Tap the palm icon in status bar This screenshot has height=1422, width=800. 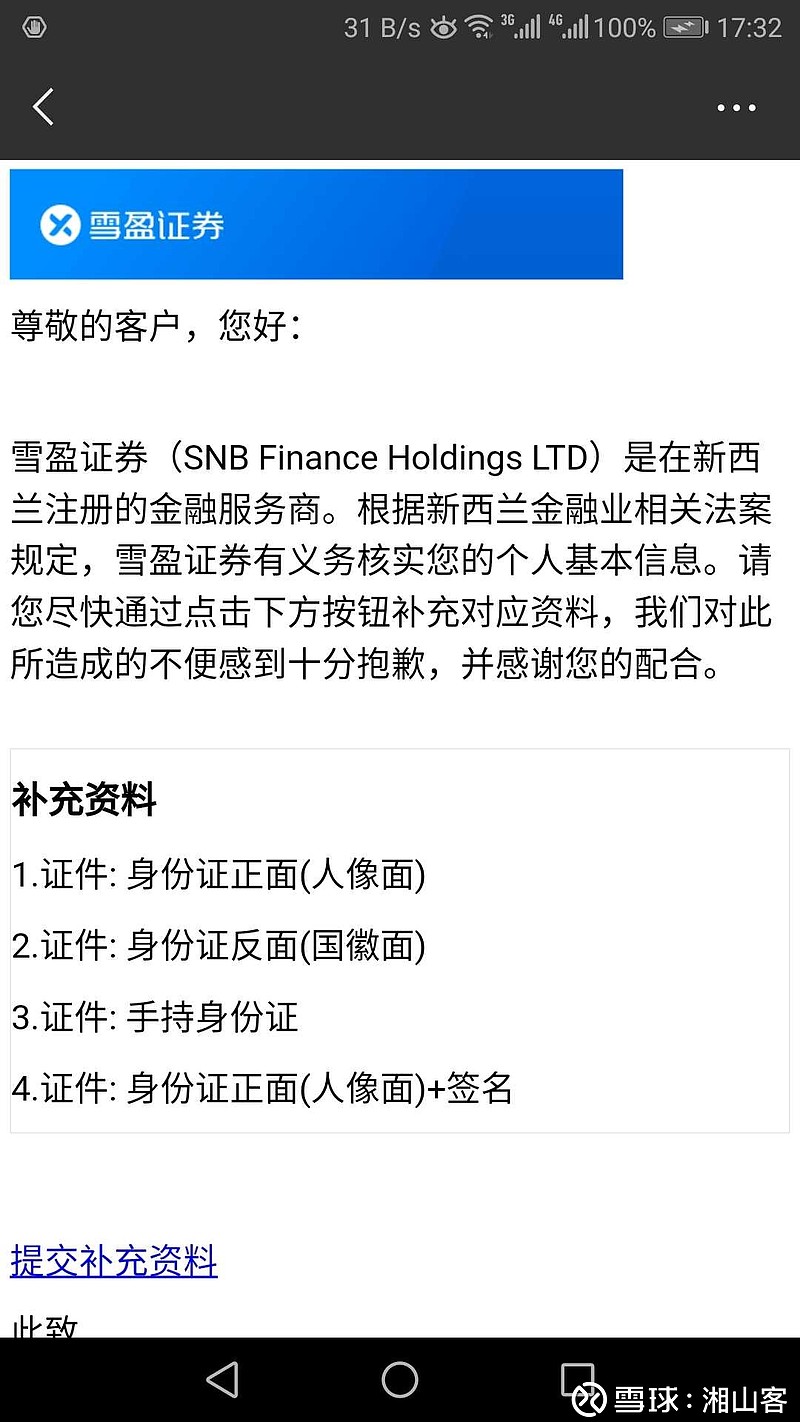click(x=33, y=27)
